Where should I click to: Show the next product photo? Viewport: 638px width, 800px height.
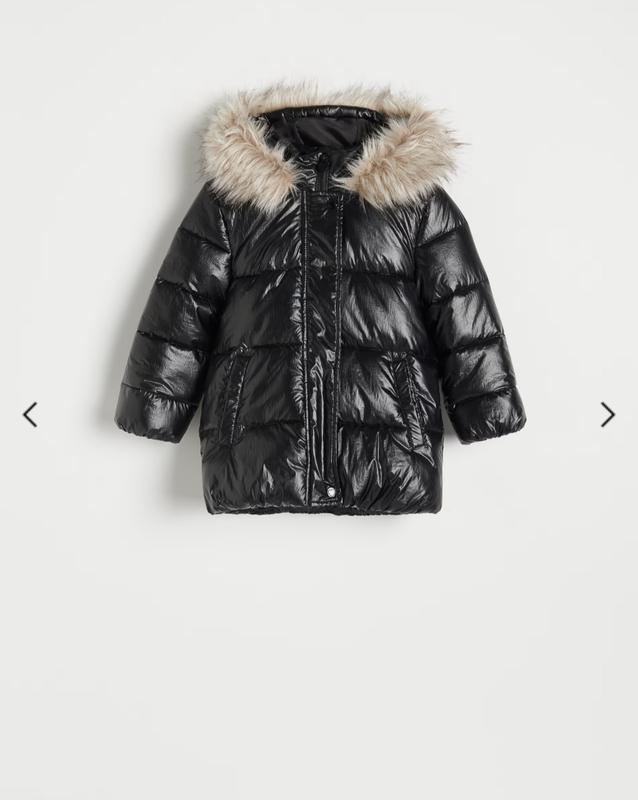607,414
